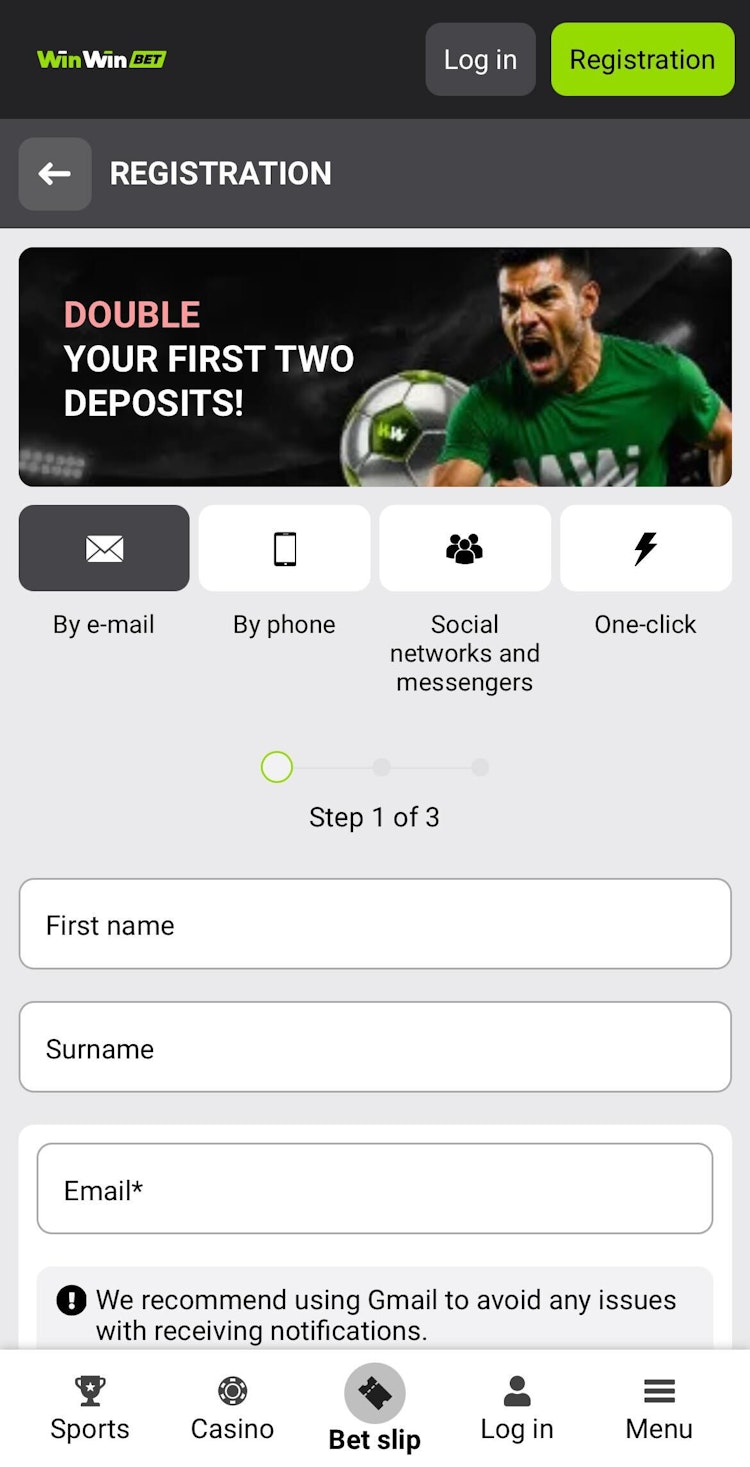
Task: Tap the Email input field
Action: (x=375, y=1189)
